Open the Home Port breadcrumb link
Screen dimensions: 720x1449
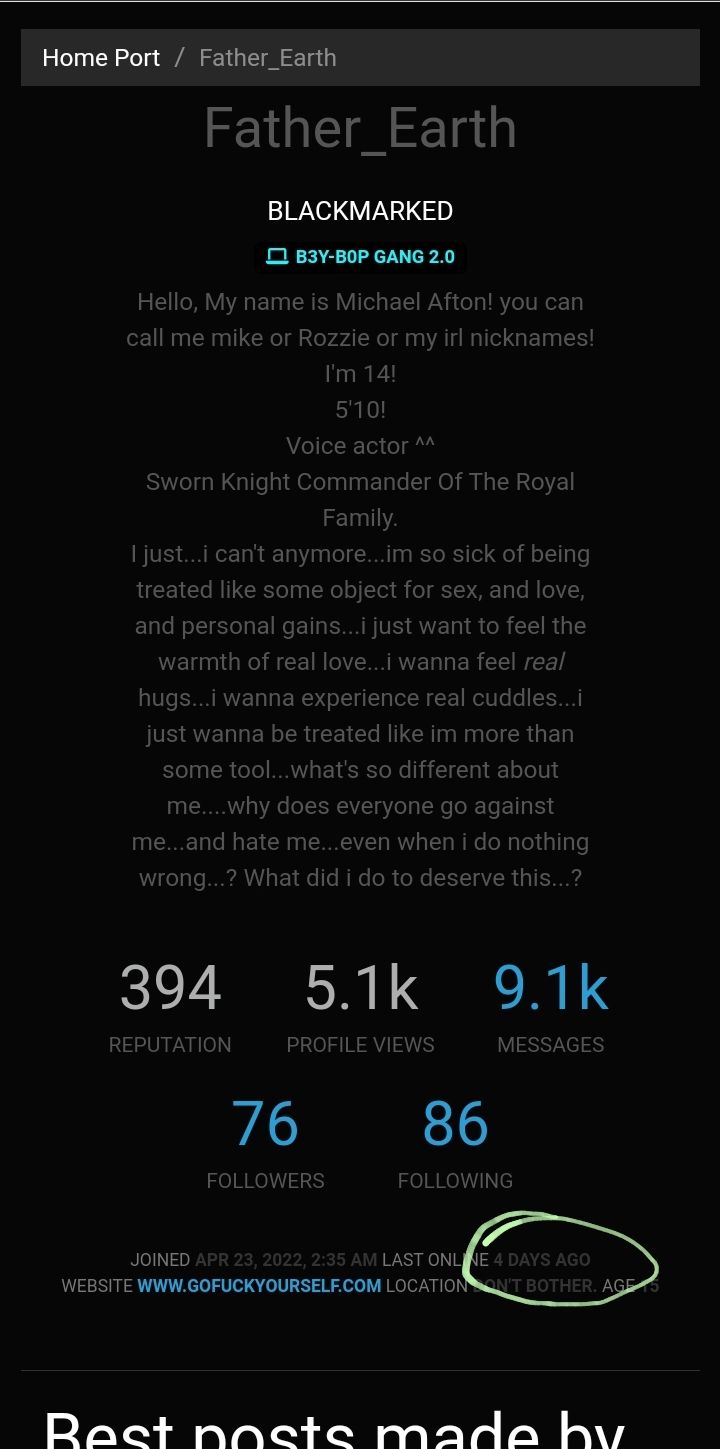point(101,58)
